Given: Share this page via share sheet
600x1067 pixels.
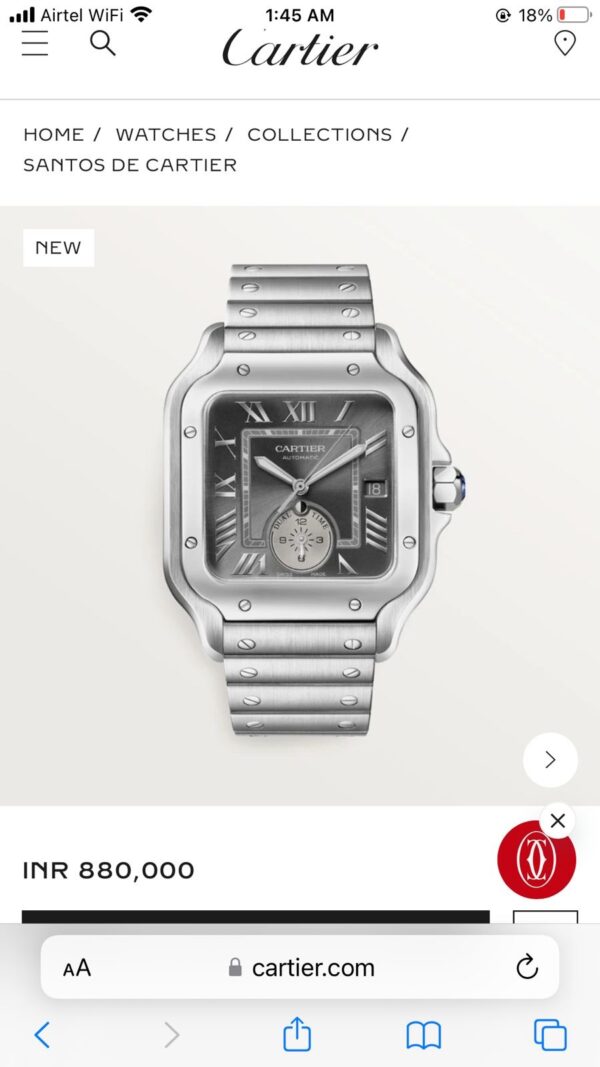Looking at the screenshot, I should point(297,1034).
